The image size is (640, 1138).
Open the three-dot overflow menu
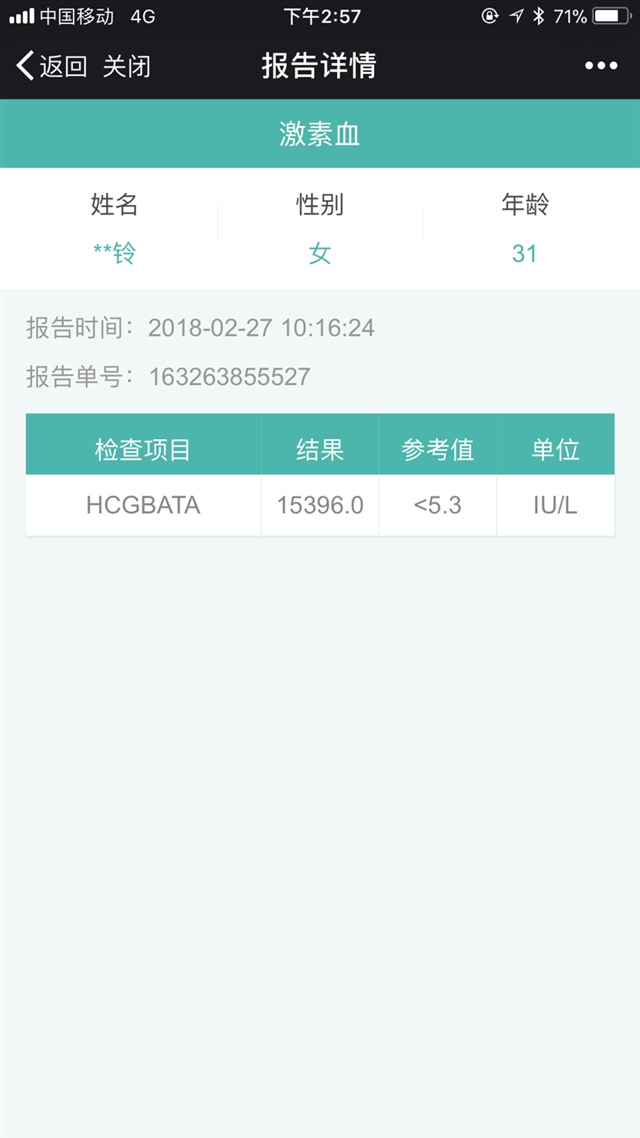(601, 66)
